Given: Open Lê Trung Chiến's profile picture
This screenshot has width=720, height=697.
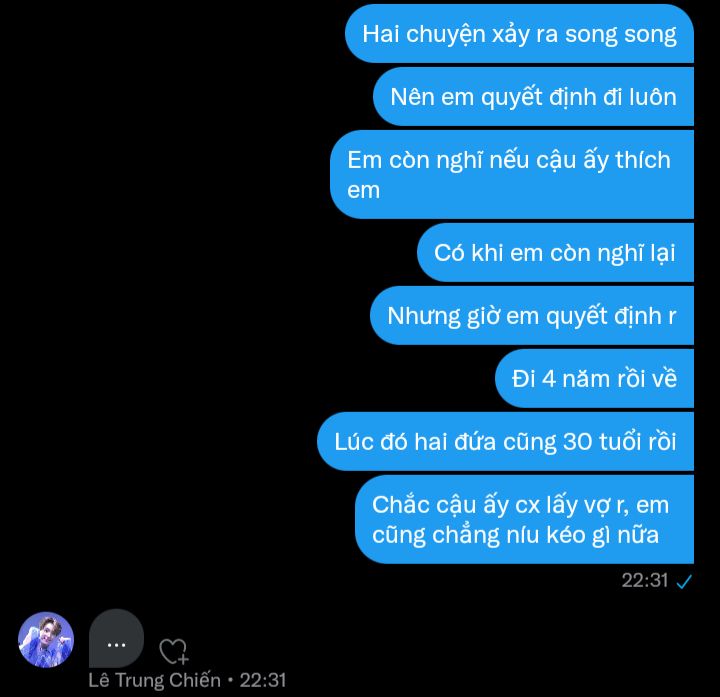Looking at the screenshot, I should click(x=46, y=639).
